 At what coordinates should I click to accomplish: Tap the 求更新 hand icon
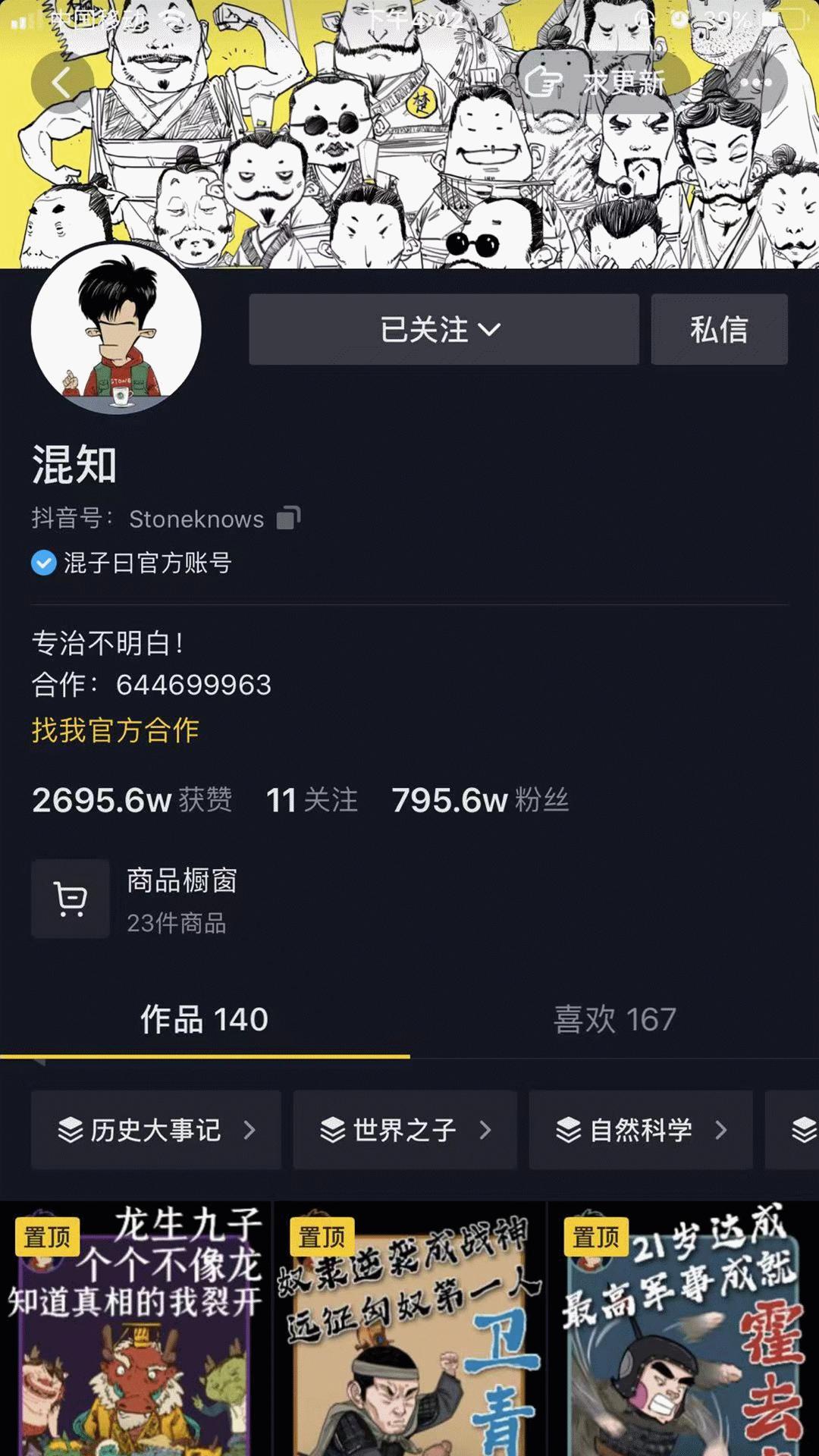pyautogui.click(x=542, y=83)
